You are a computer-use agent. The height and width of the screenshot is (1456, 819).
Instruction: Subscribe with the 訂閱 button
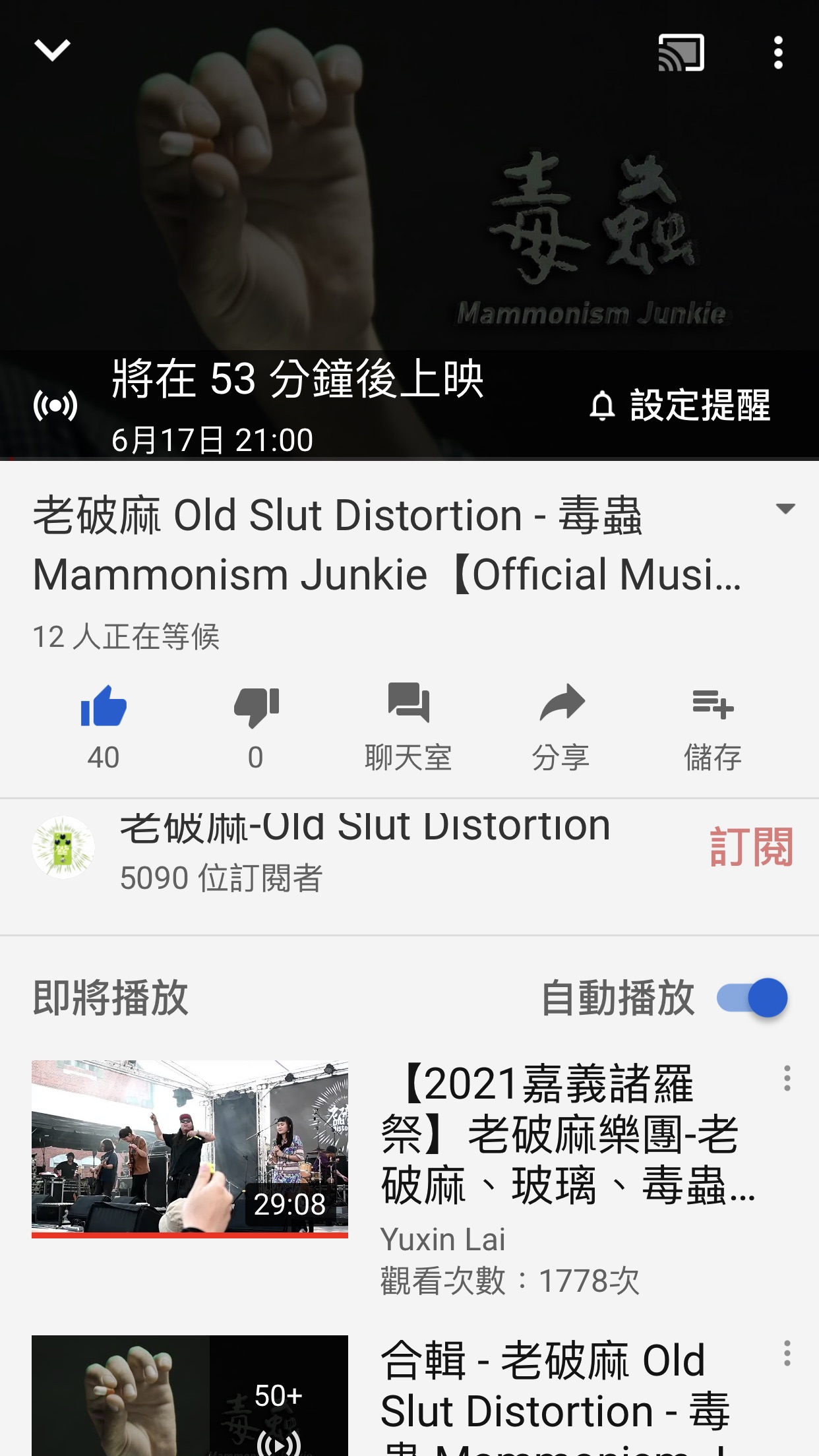pyautogui.click(x=751, y=847)
